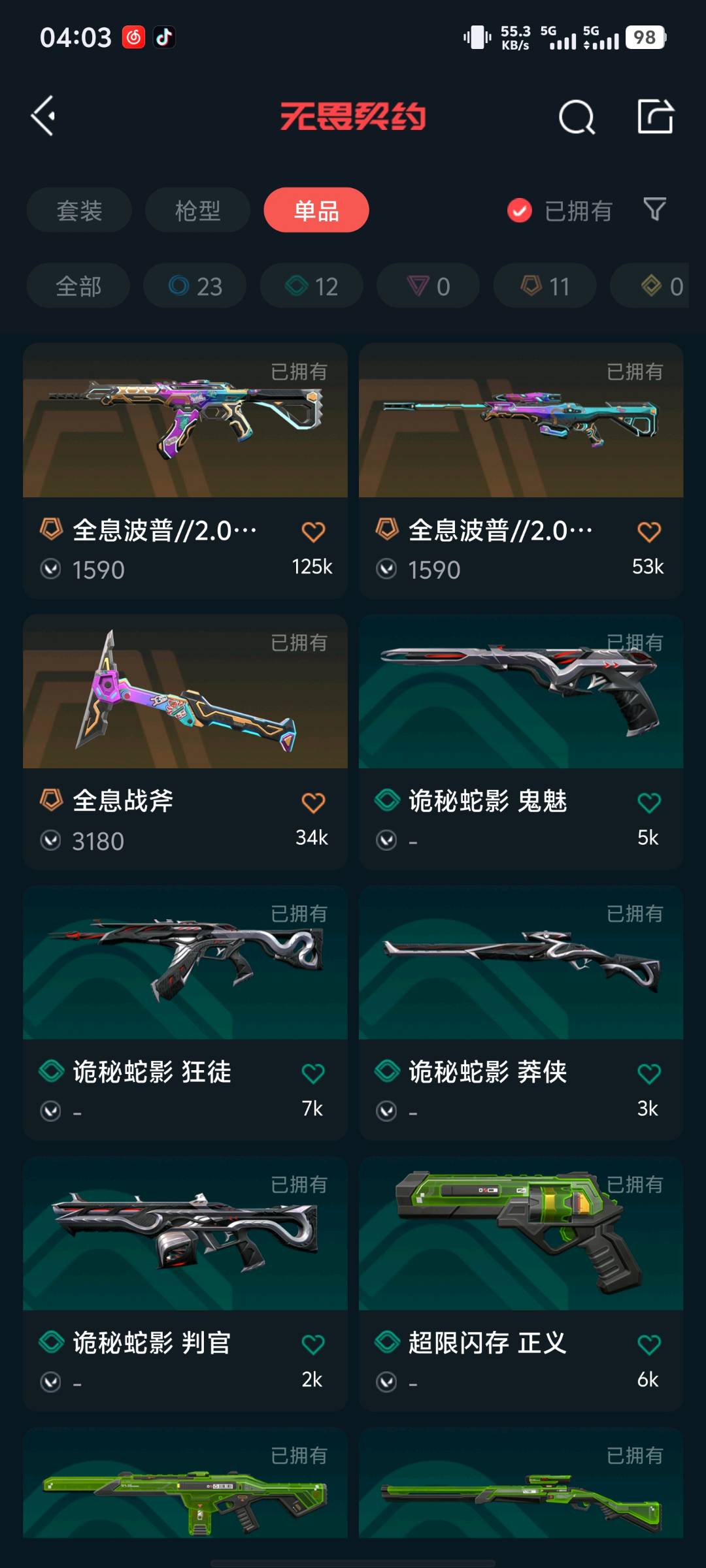Switch to the 套装 tab
706x1568 pixels.
(x=79, y=210)
